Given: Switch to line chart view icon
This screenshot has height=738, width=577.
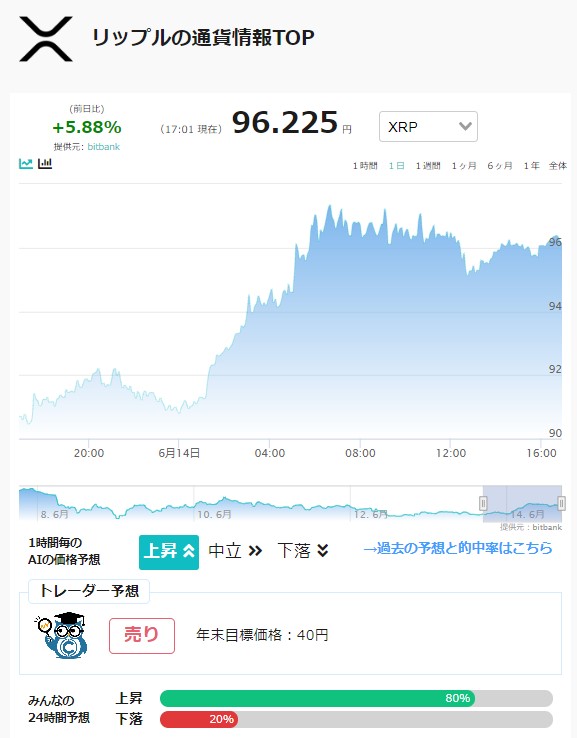Looking at the screenshot, I should tap(26, 163).
